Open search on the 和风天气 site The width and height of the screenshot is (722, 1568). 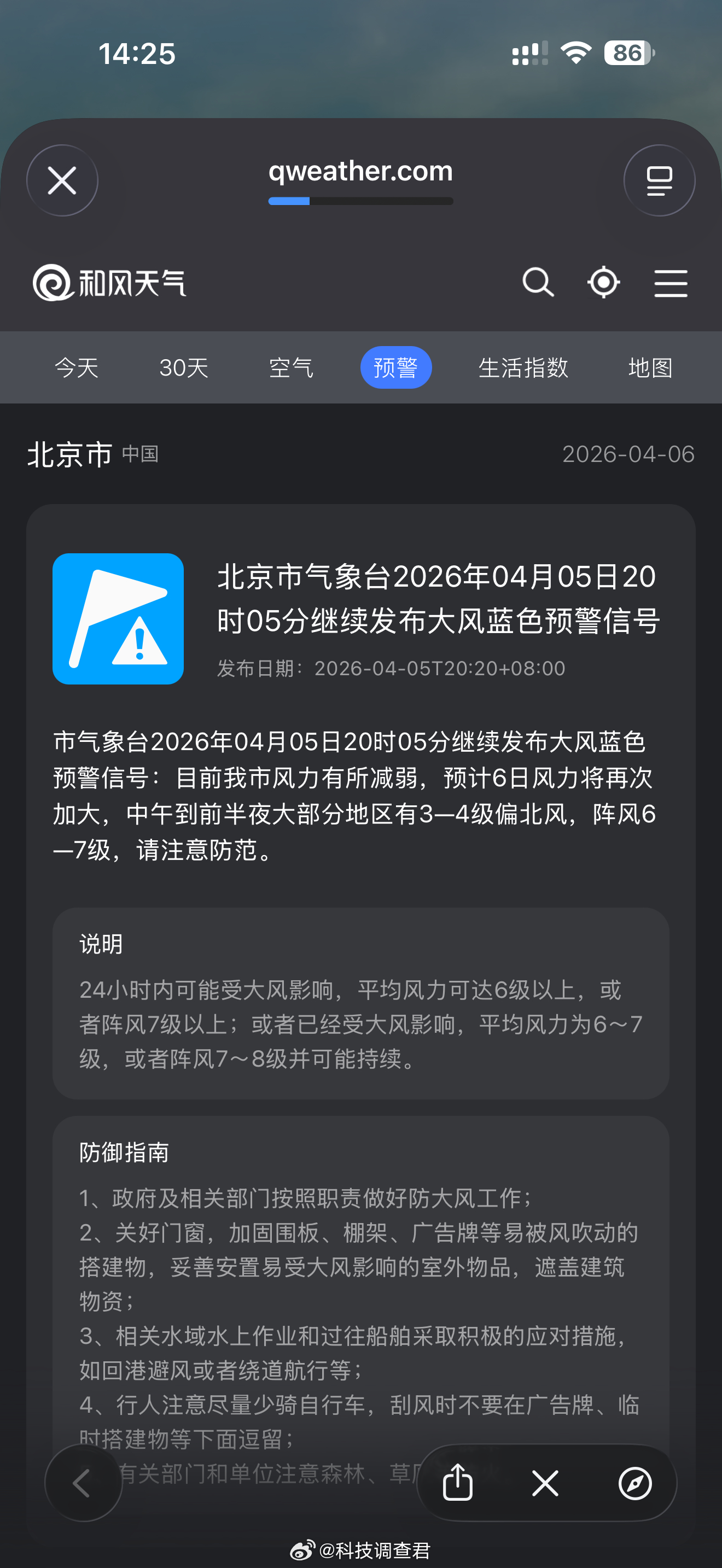pos(538,282)
